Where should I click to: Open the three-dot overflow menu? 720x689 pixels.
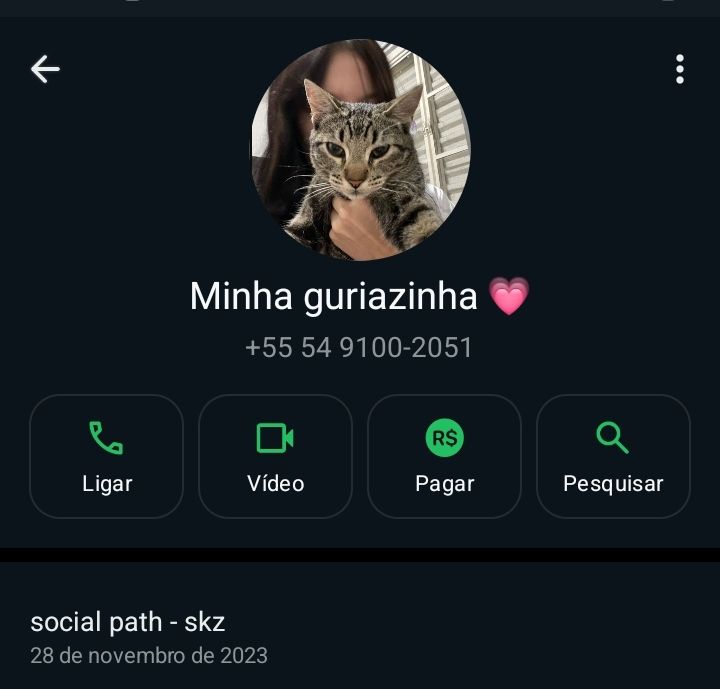680,69
